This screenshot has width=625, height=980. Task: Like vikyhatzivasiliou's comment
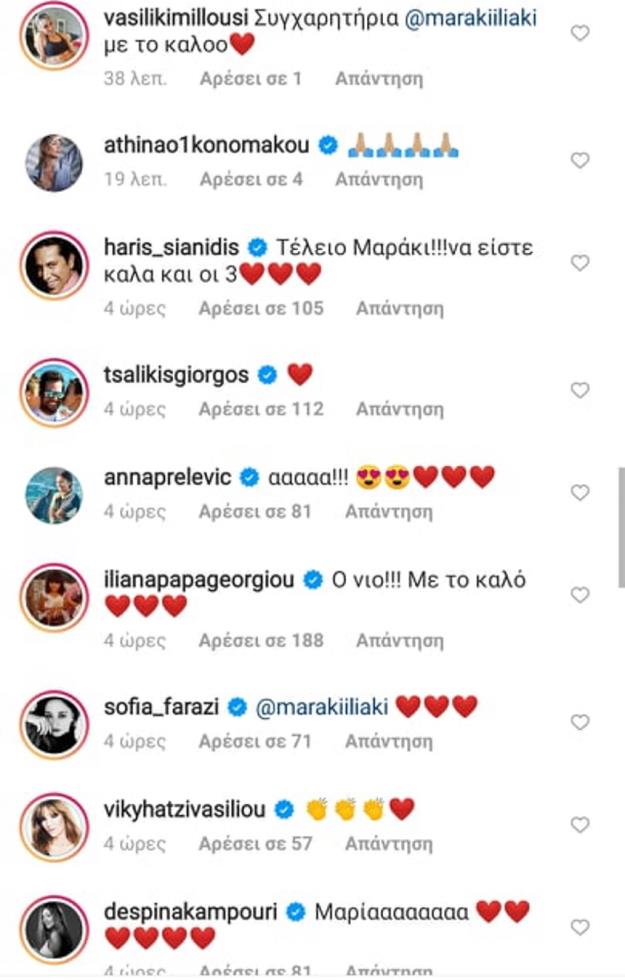point(579,825)
